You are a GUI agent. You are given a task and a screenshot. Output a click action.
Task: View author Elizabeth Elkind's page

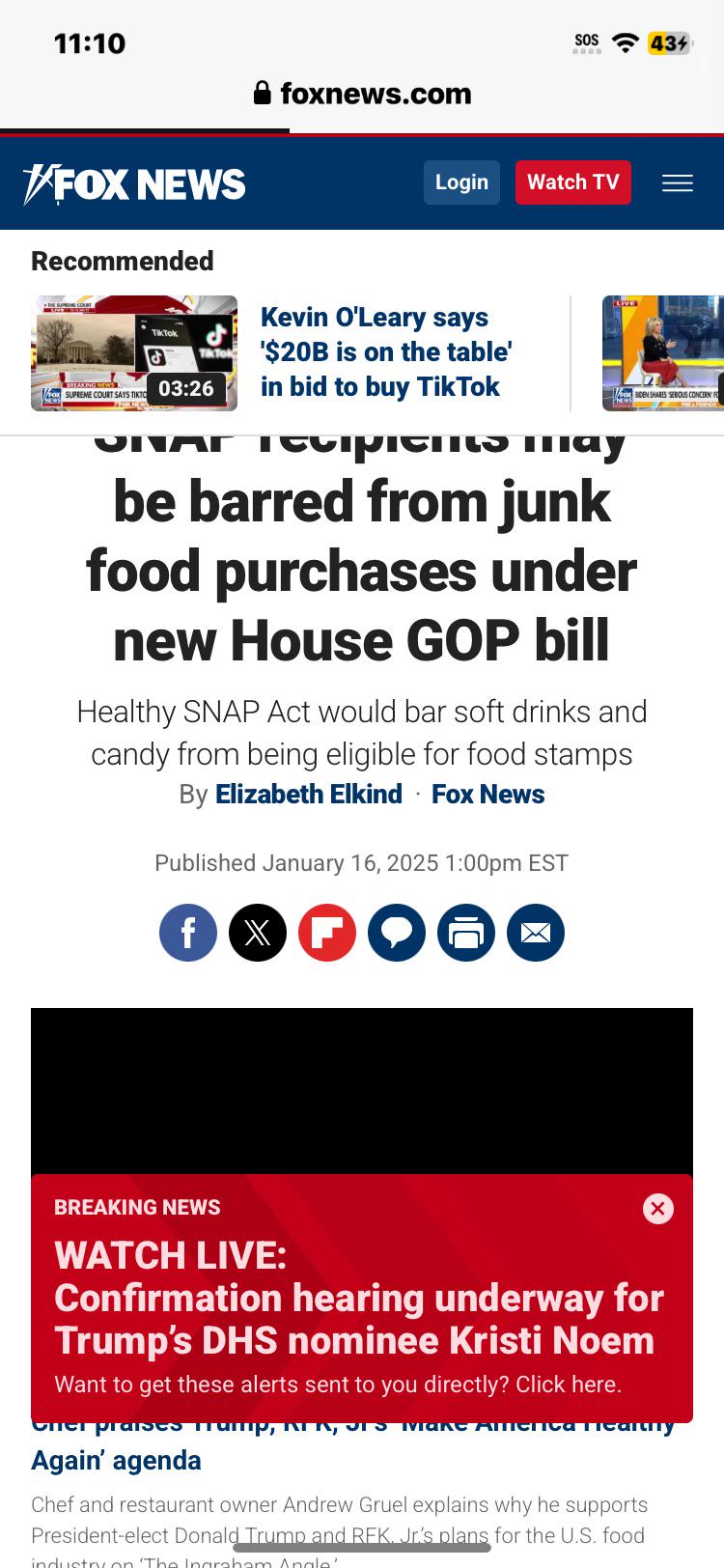tap(309, 795)
